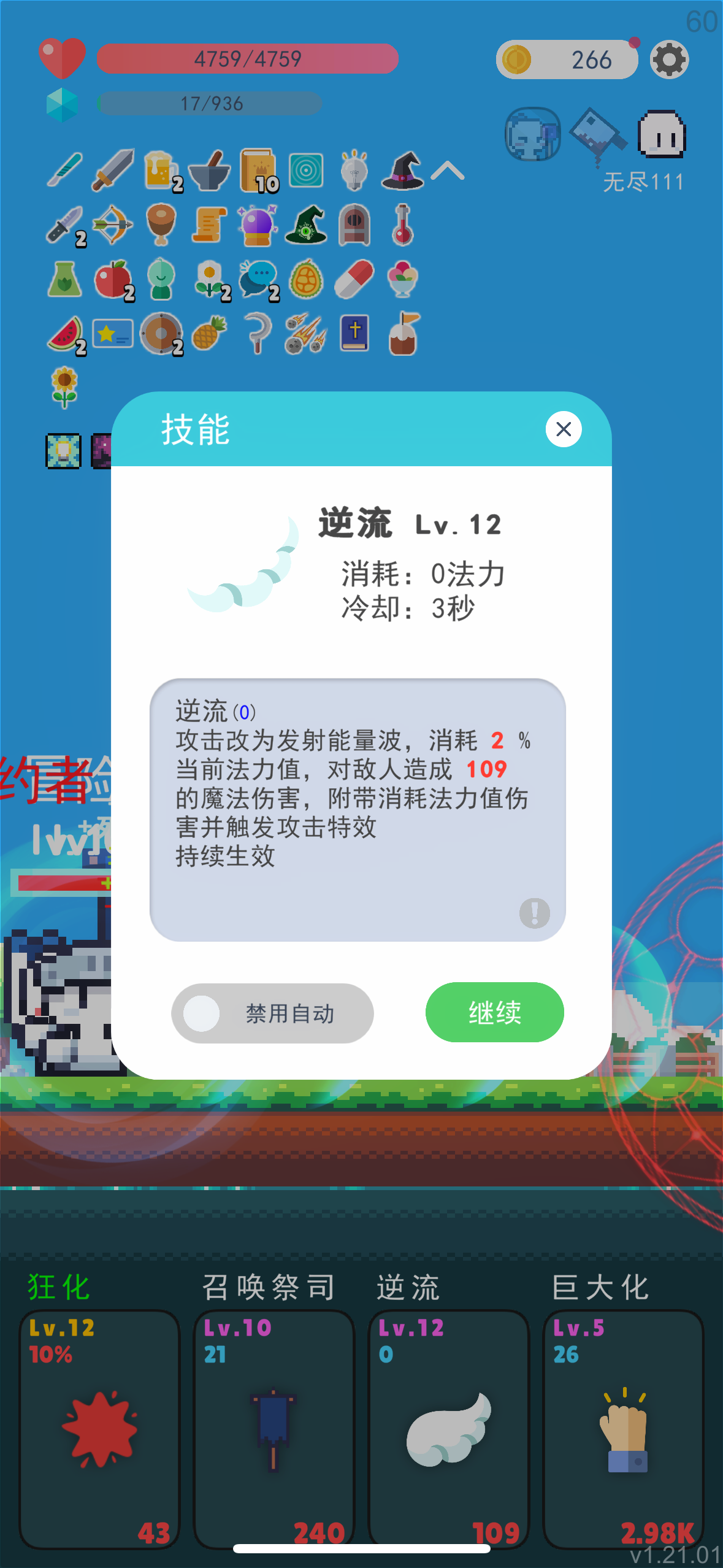Image resolution: width=723 pixels, height=1568 pixels.
Task: Select the bow and arrow item
Action: click(x=114, y=225)
